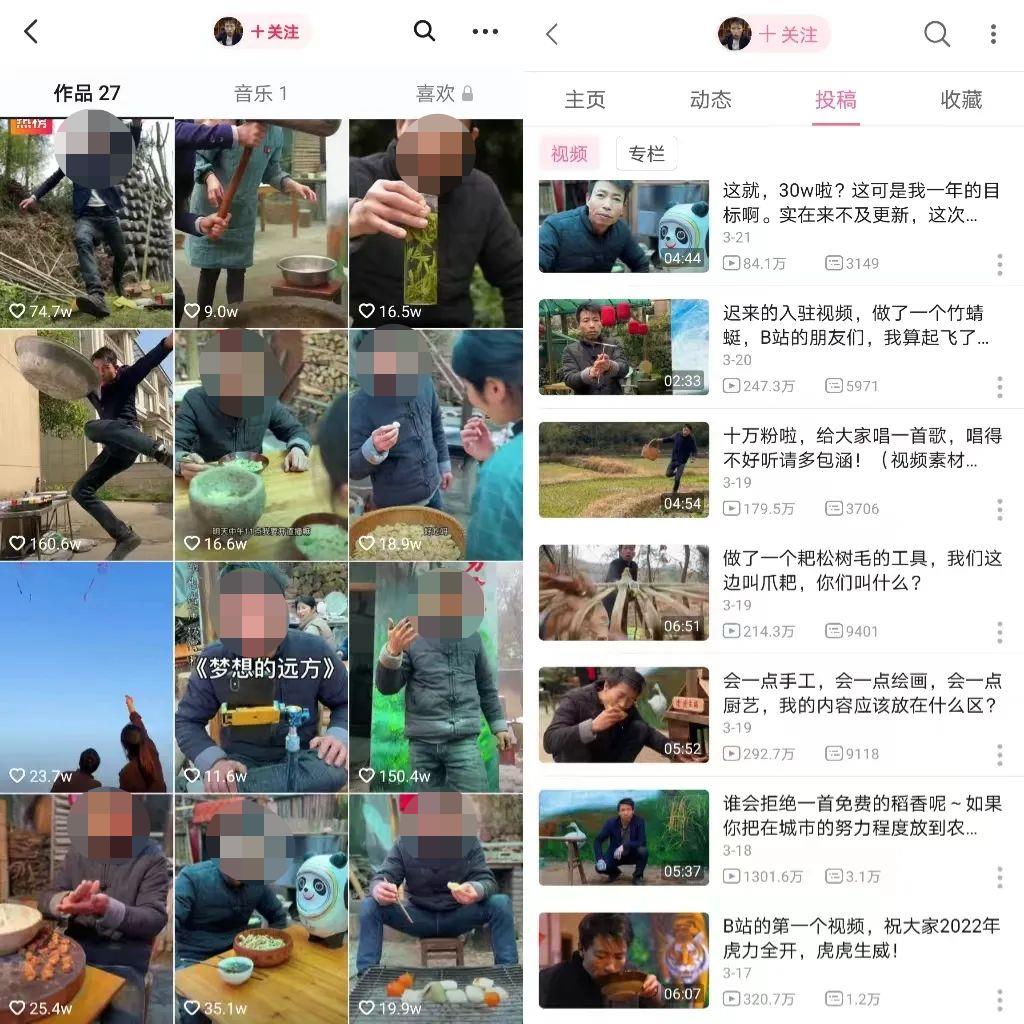This screenshot has height=1024, width=1024.
Task: Open the grid video with 160.6w likes
Action: pos(87,445)
